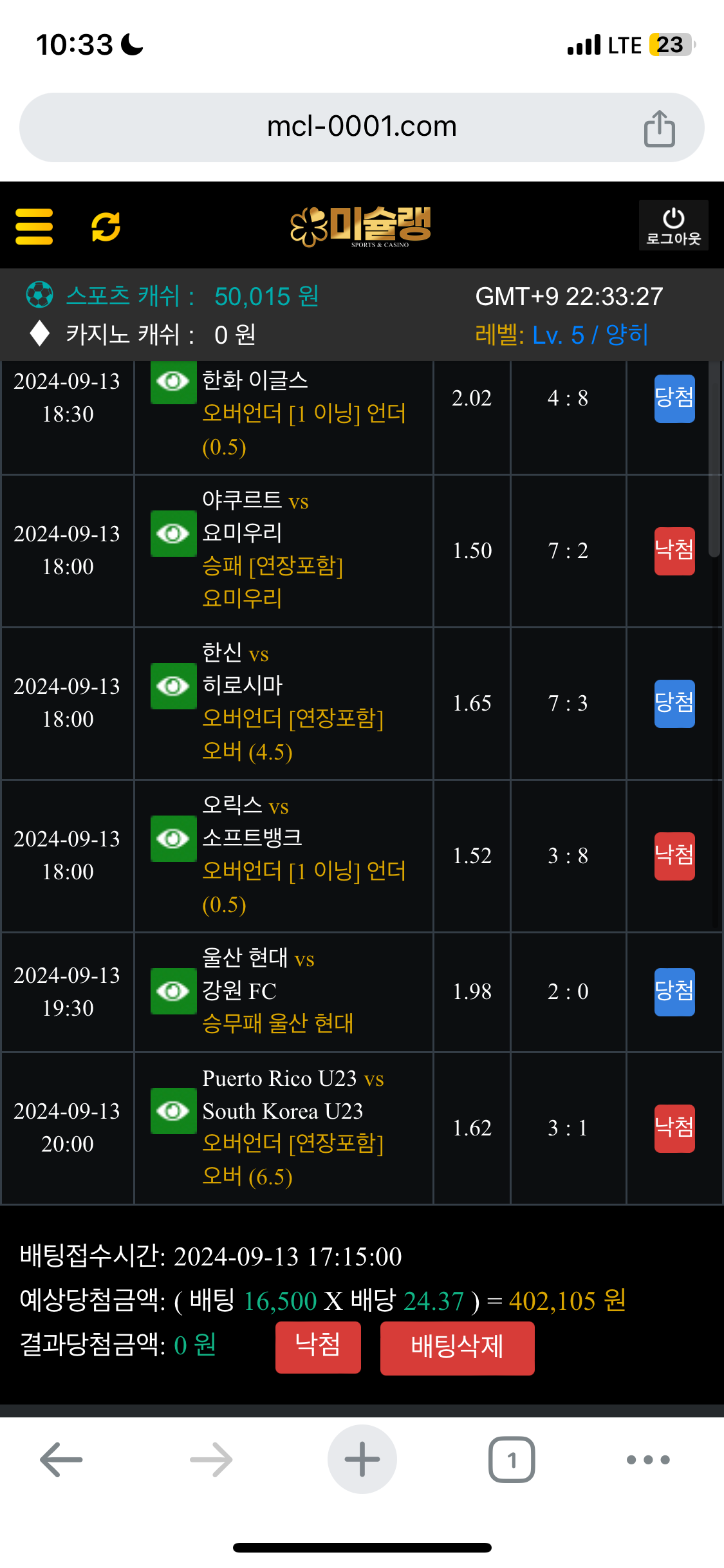
Task: Open the hamburger menu
Action: pyautogui.click(x=34, y=226)
